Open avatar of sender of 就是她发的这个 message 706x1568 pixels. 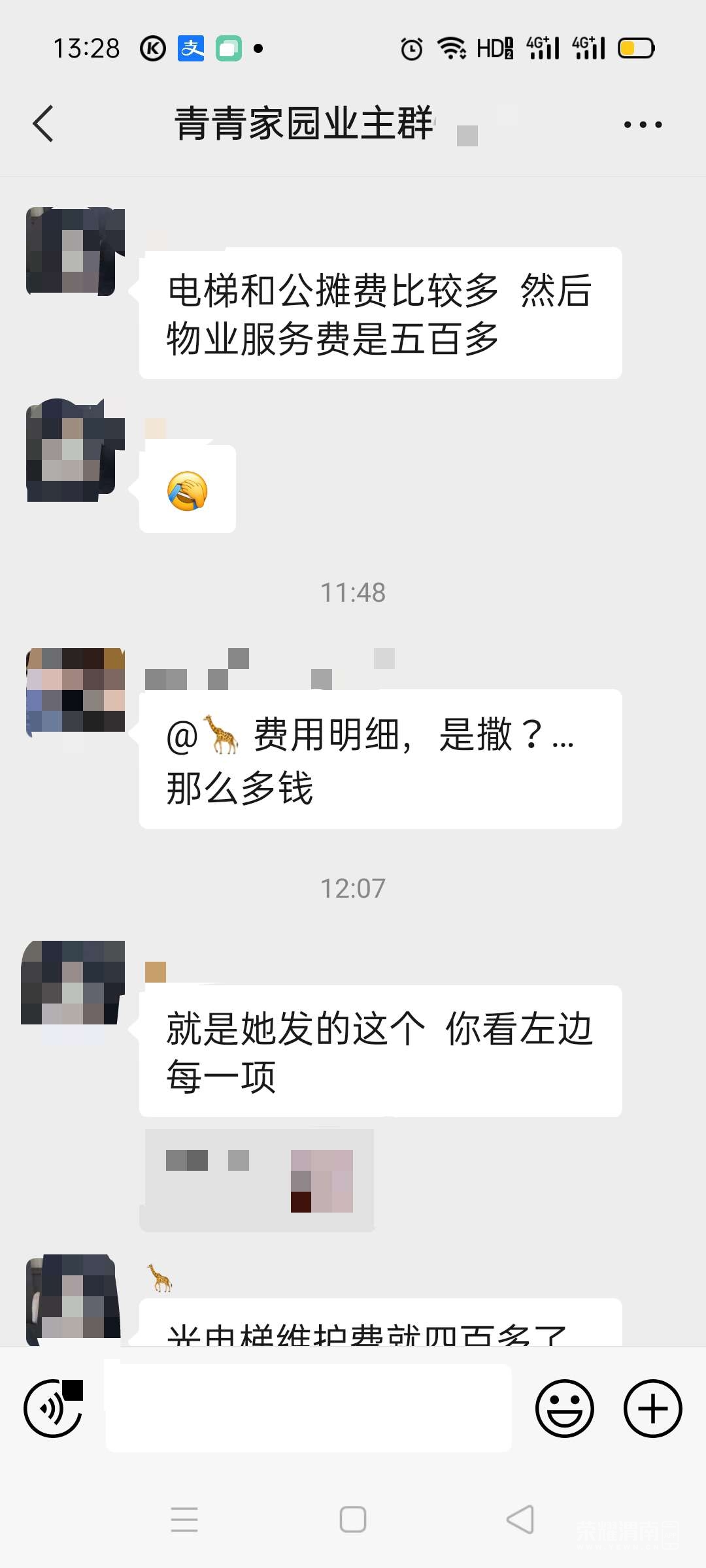[x=73, y=983]
